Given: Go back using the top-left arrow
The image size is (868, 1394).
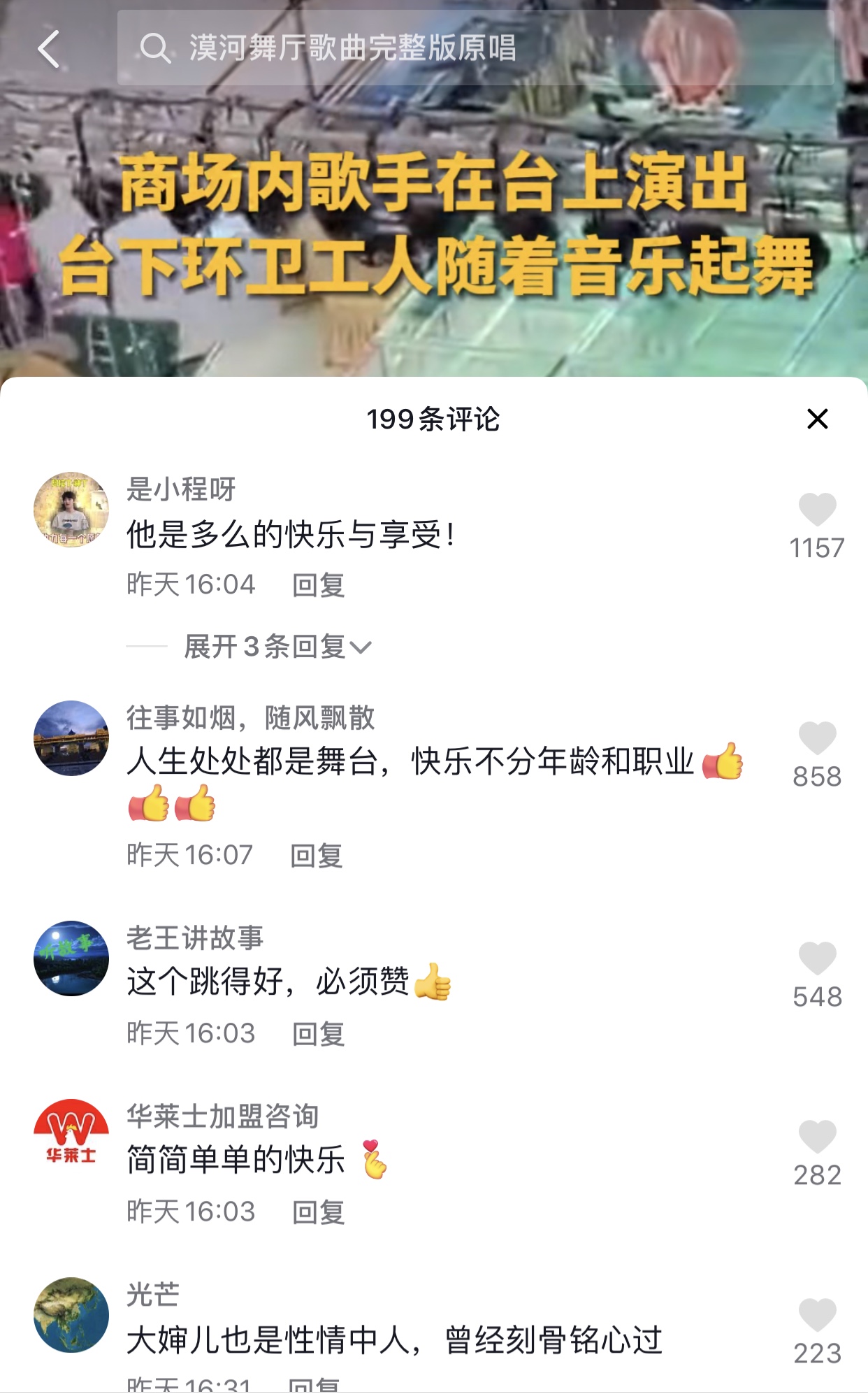Looking at the screenshot, I should coord(49,49).
